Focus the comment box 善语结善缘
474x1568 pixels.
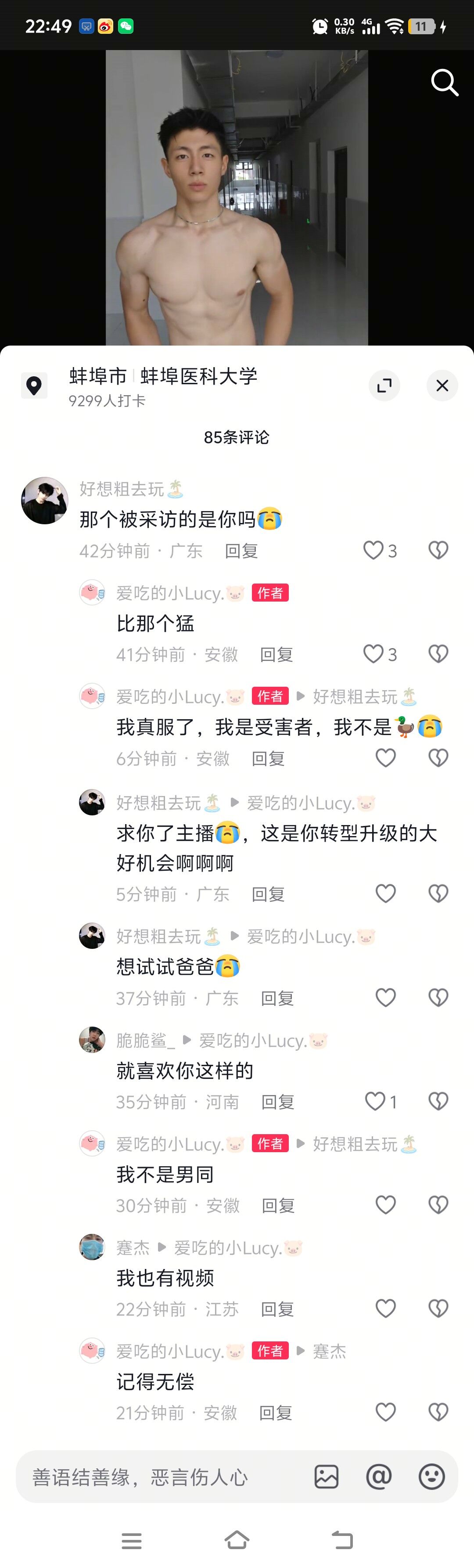(x=158, y=1477)
